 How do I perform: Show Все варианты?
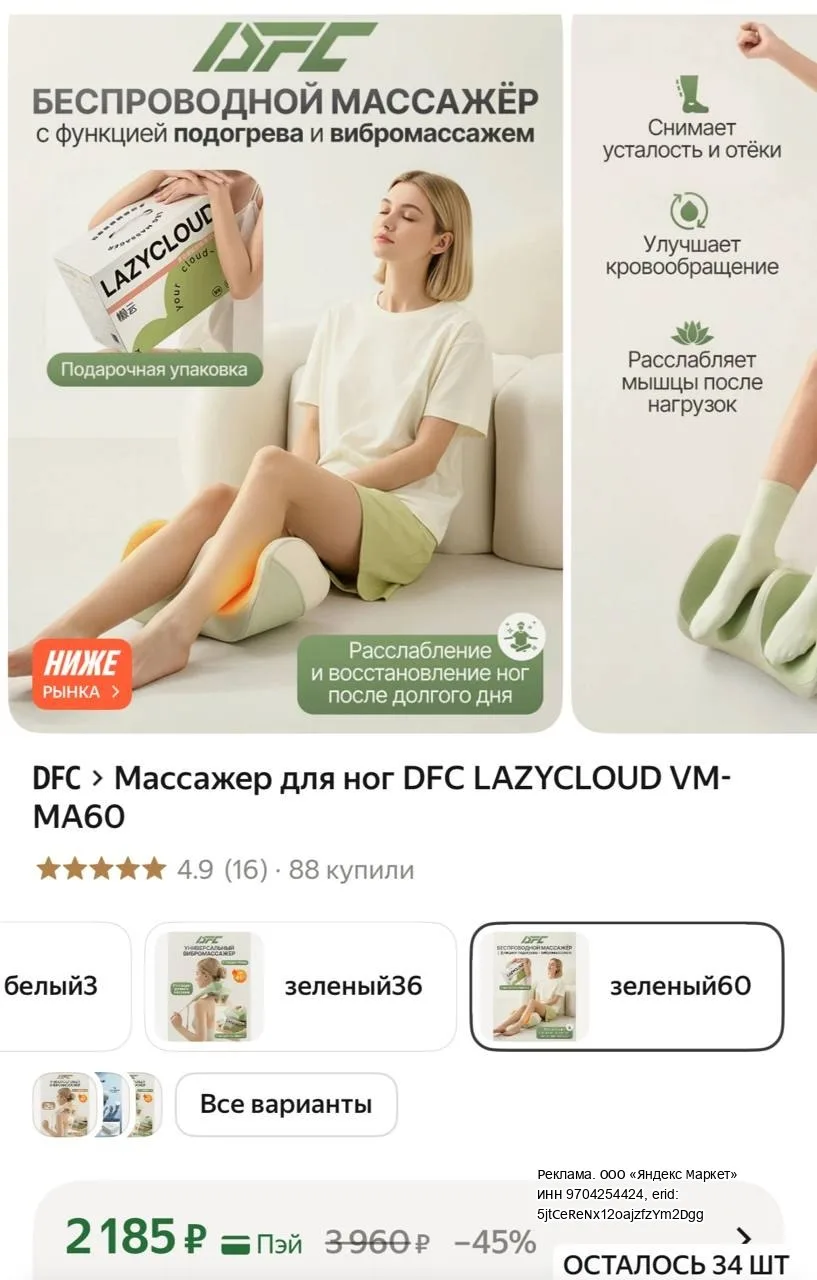coord(286,1104)
